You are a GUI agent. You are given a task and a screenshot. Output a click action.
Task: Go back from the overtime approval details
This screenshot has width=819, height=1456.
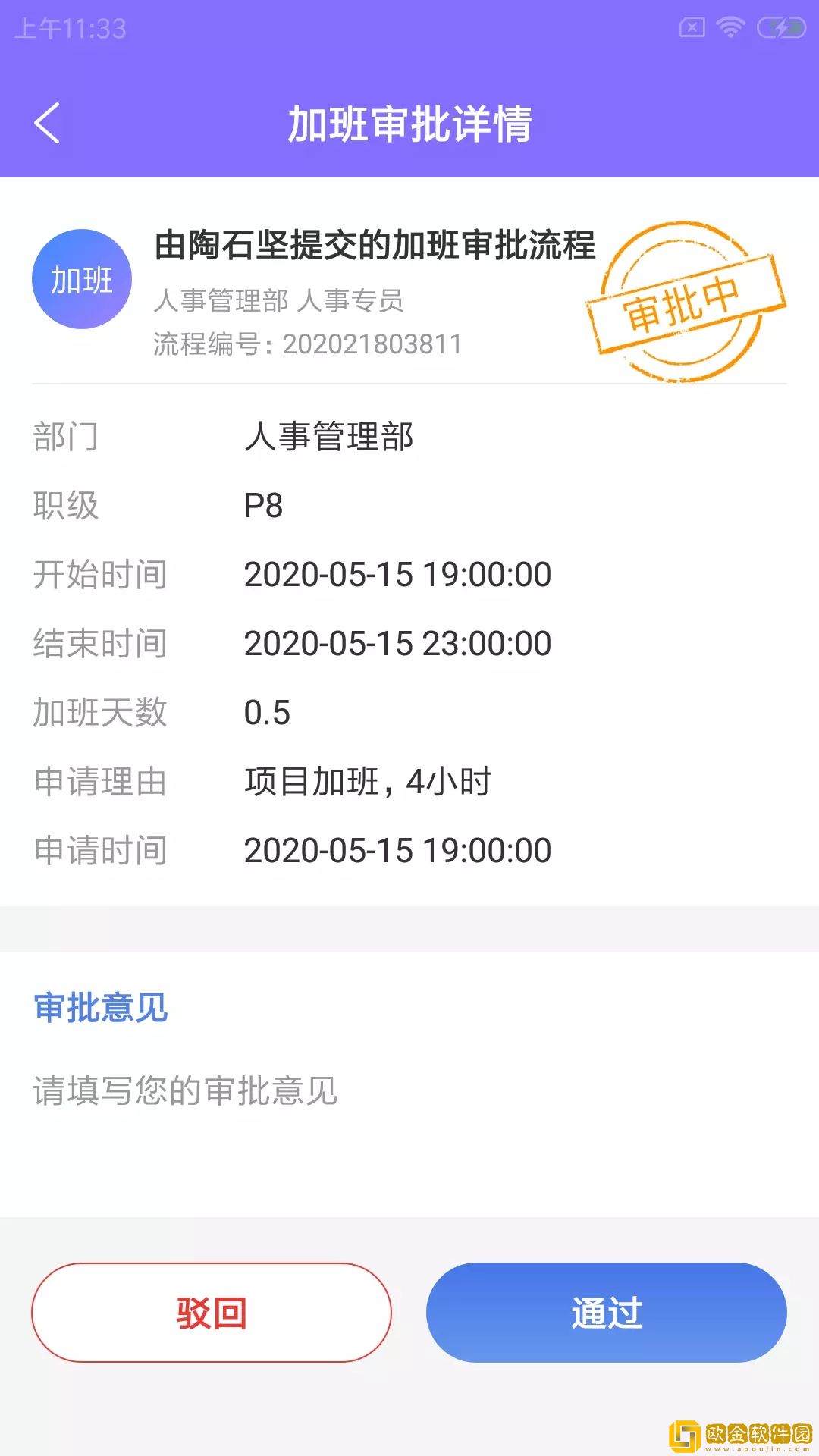47,124
